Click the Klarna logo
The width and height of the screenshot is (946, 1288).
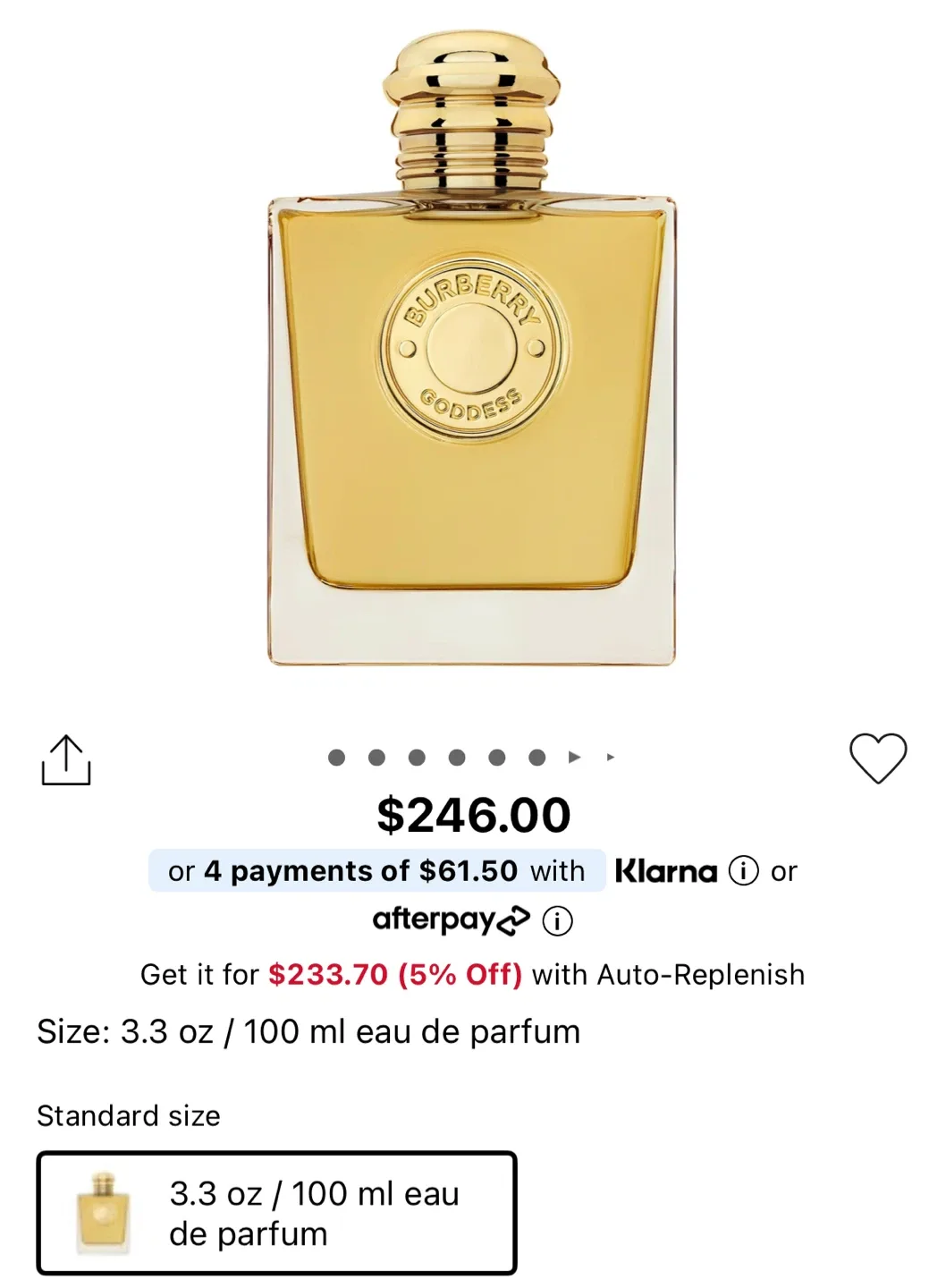pos(665,869)
